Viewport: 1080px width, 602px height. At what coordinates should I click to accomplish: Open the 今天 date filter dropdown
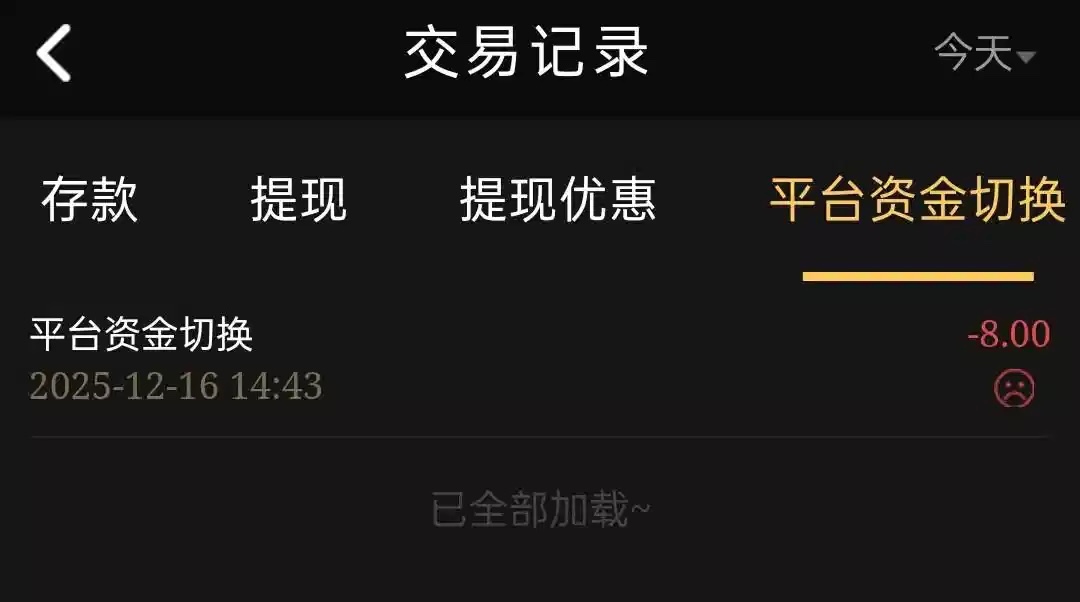pyautogui.click(x=983, y=53)
